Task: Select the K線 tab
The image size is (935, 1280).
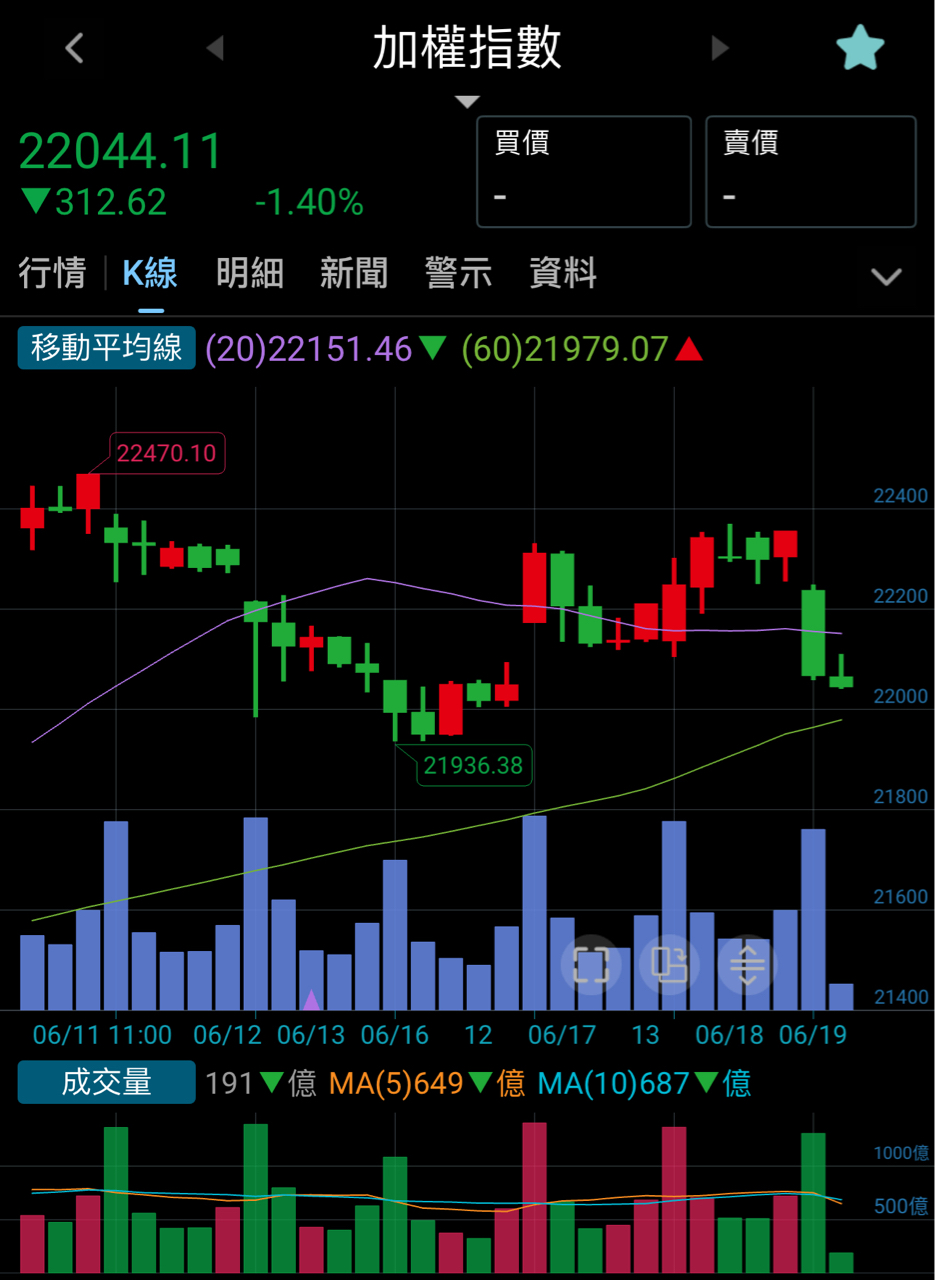Action: pos(150,272)
